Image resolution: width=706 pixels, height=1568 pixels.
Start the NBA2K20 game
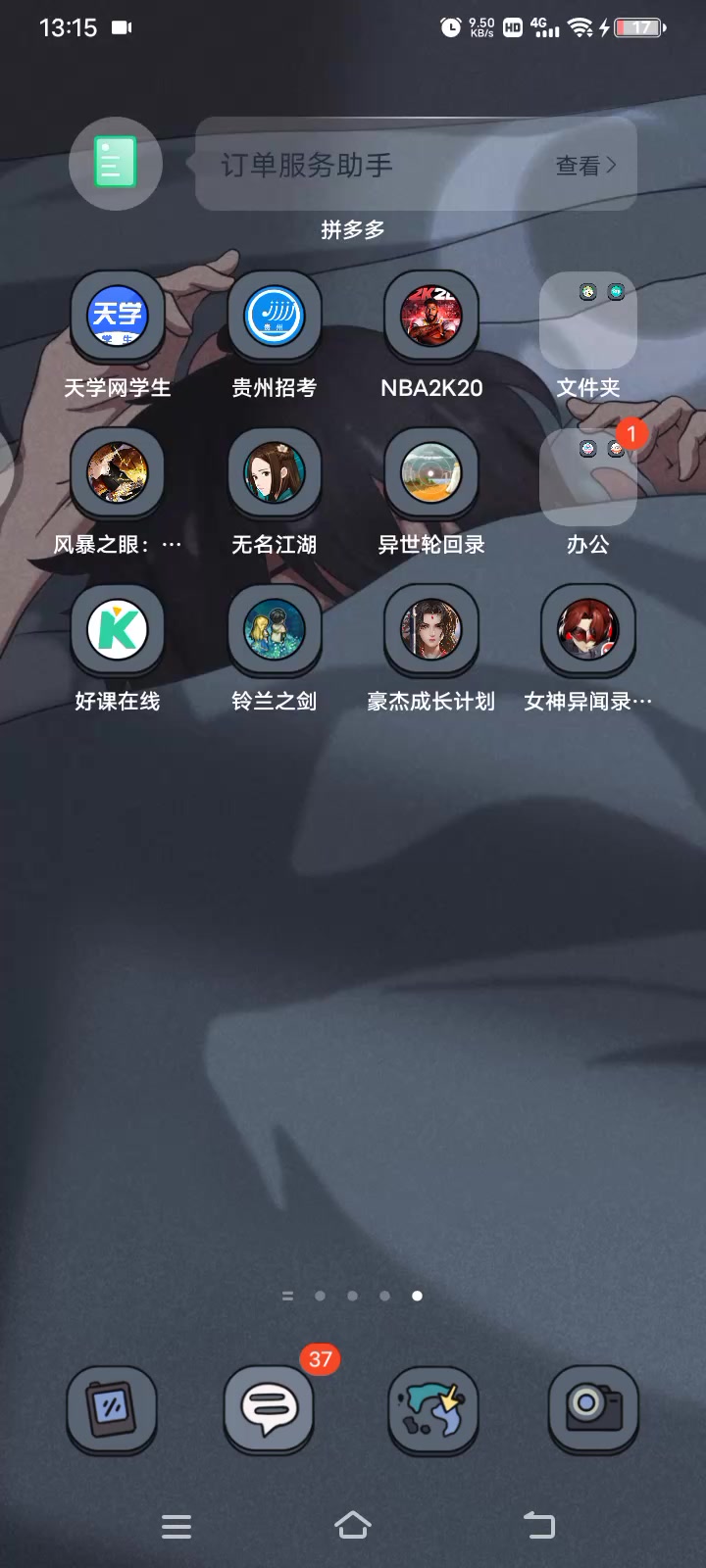click(431, 317)
